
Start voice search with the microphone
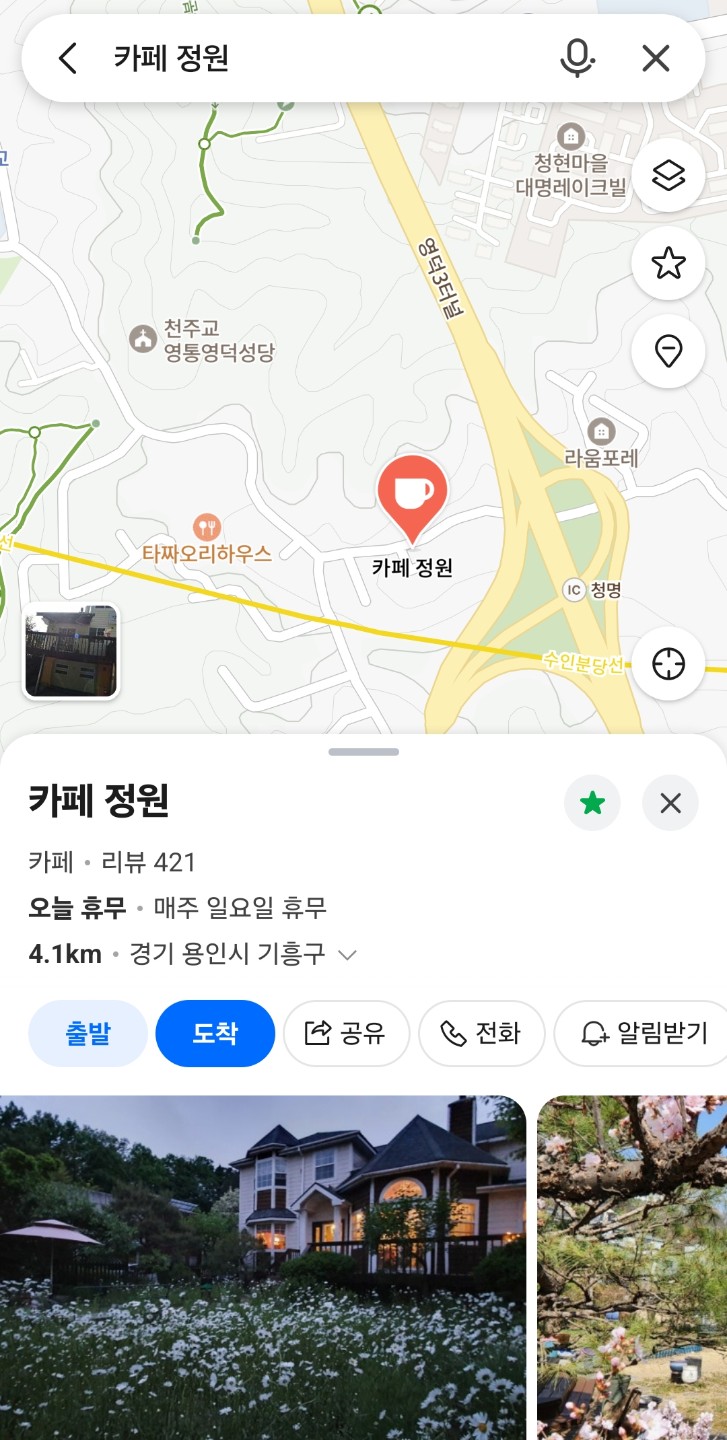pyautogui.click(x=576, y=59)
